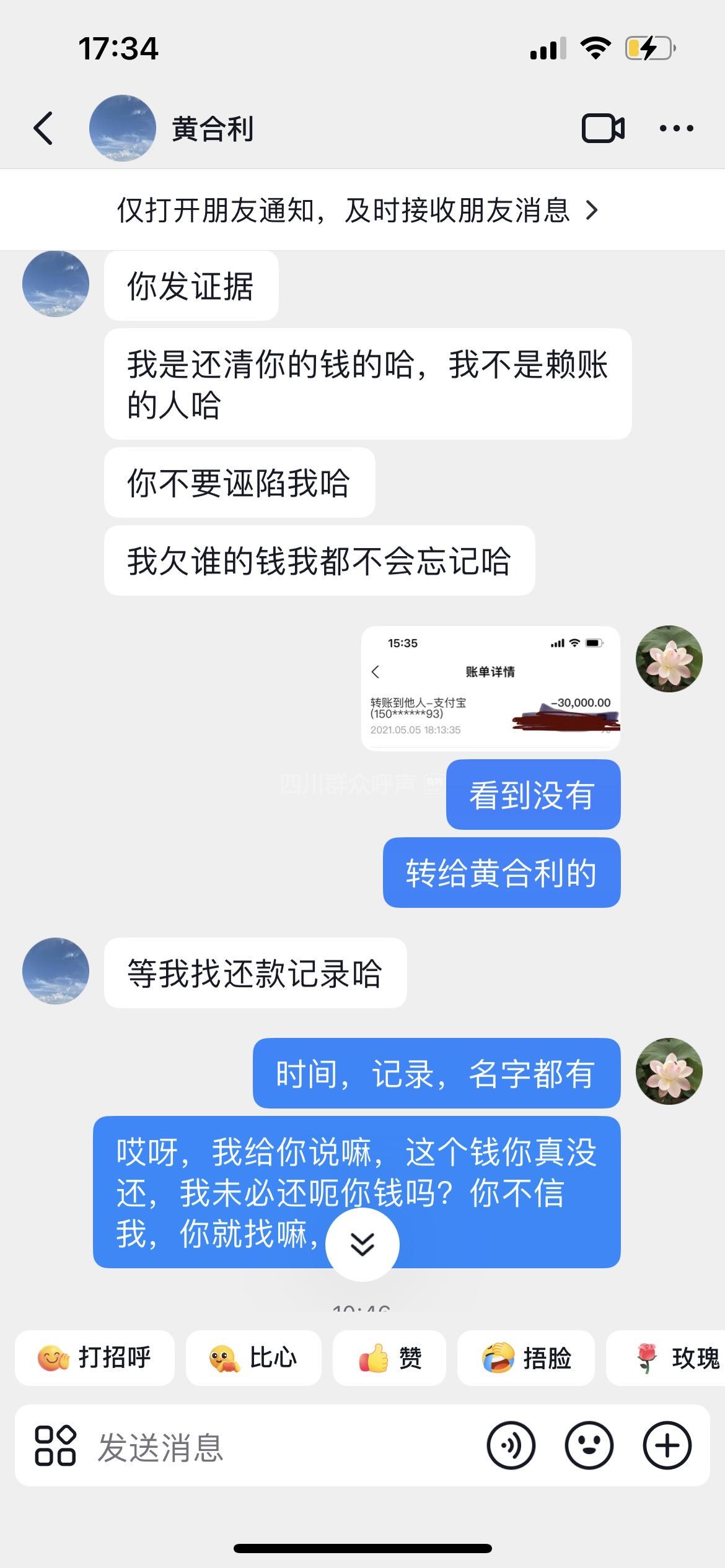Open the four-squares panel beside the input
725x1568 pixels.
(x=55, y=1446)
